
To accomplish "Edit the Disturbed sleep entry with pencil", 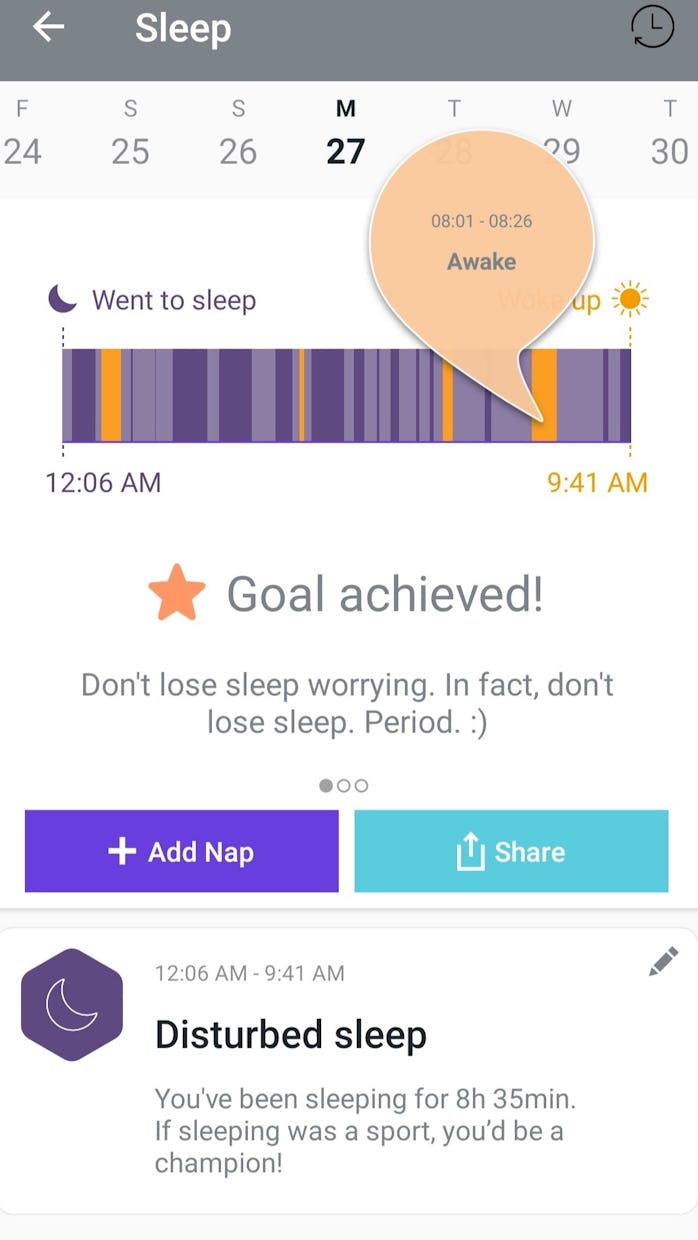I will click(663, 962).
